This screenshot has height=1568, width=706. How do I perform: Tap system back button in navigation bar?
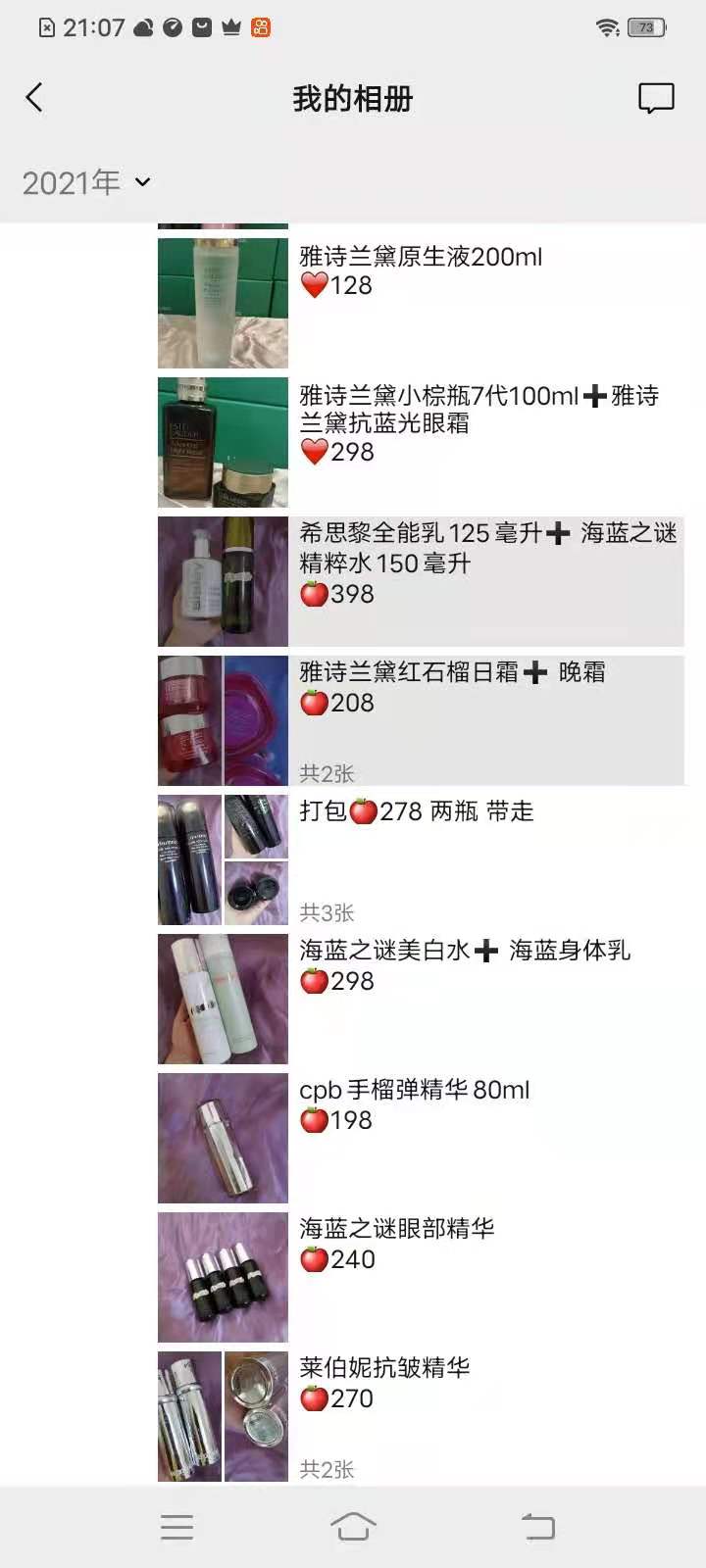[537, 1526]
